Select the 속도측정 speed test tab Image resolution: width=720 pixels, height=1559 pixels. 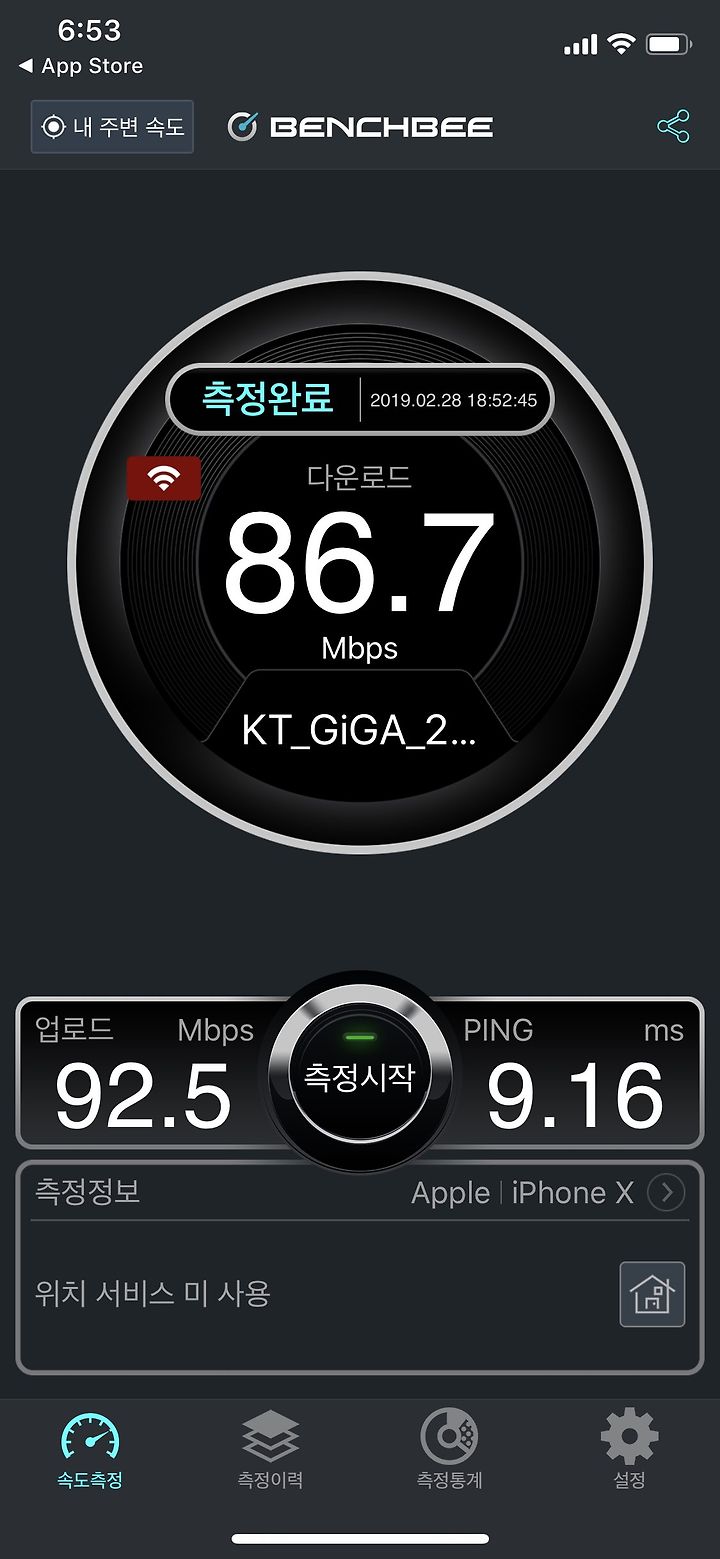[x=90, y=1450]
